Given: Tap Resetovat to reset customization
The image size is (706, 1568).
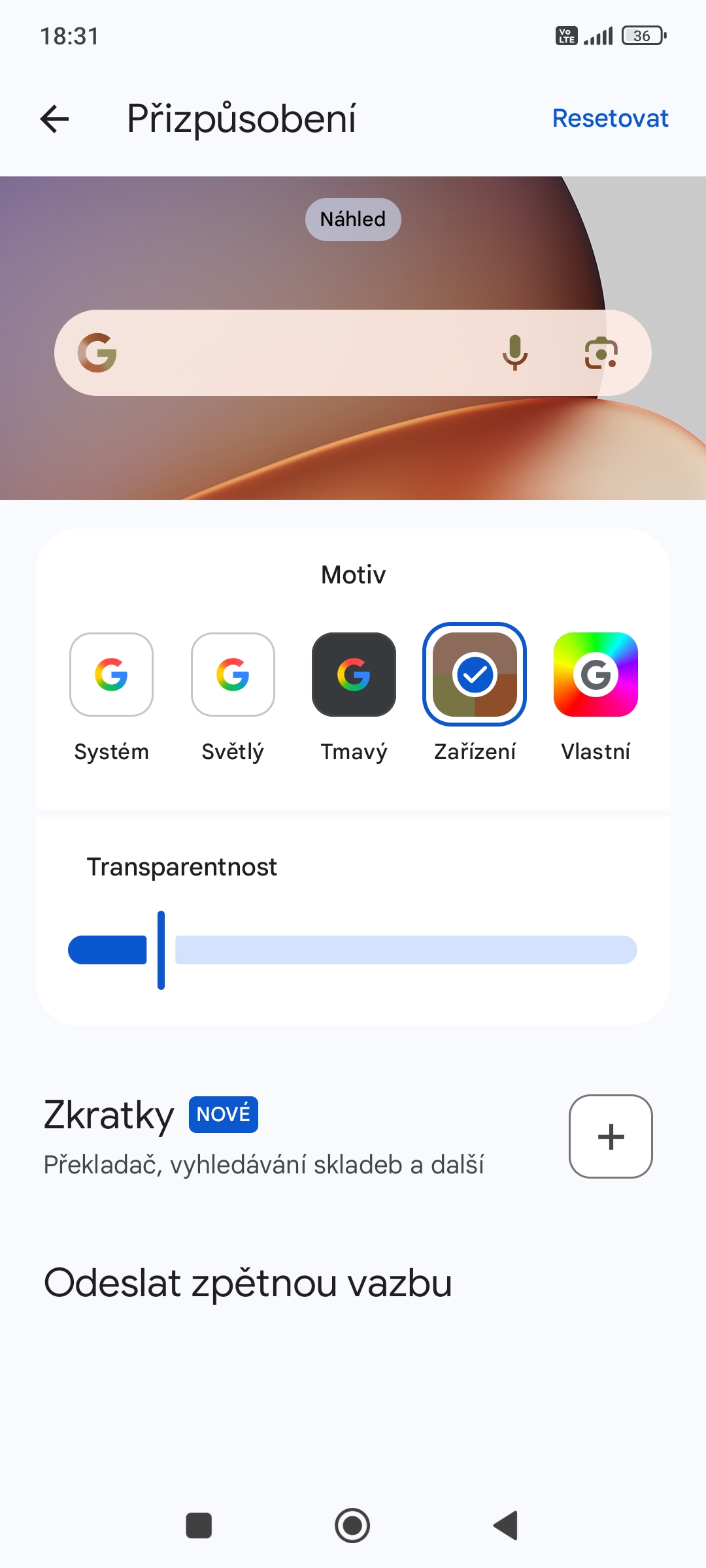Looking at the screenshot, I should click(610, 118).
